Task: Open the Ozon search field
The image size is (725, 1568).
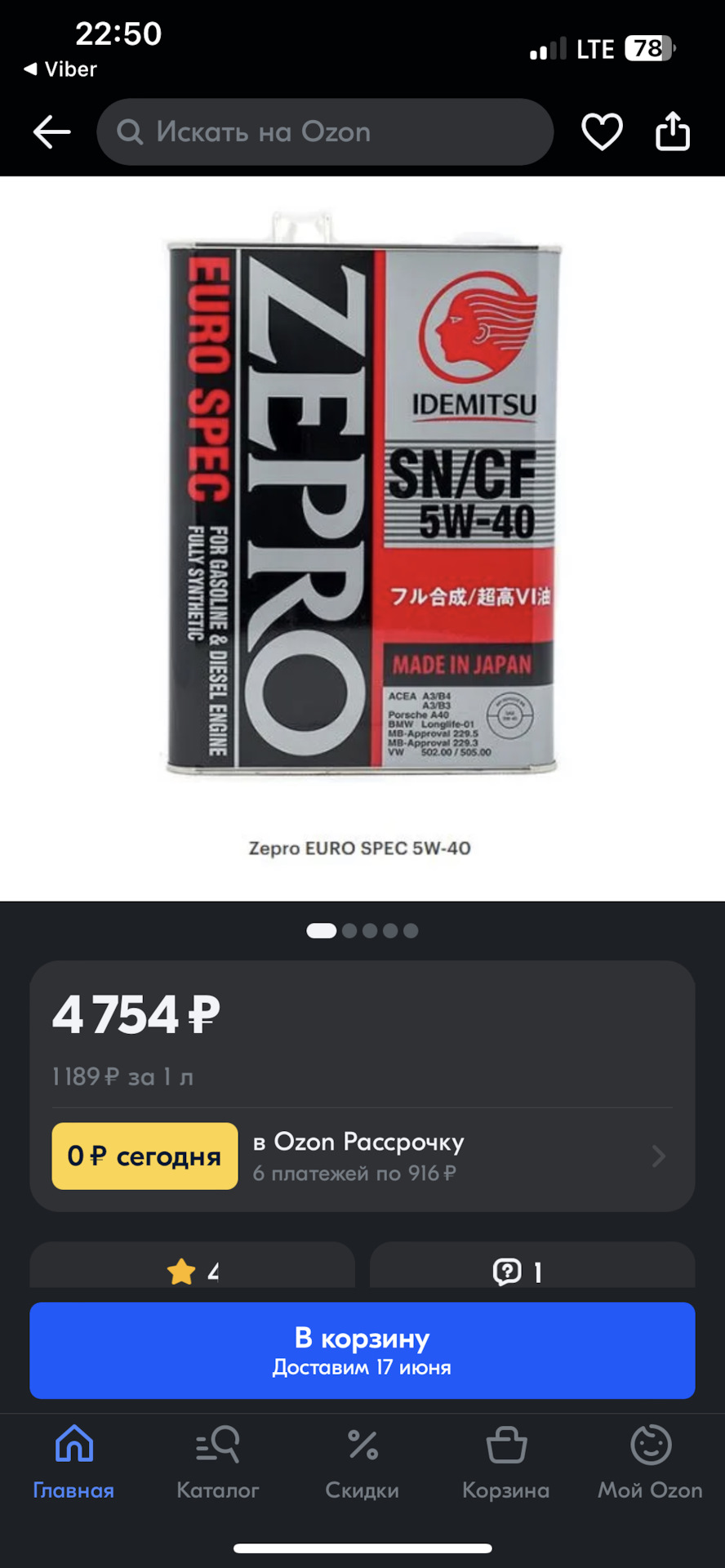Action: (x=325, y=132)
